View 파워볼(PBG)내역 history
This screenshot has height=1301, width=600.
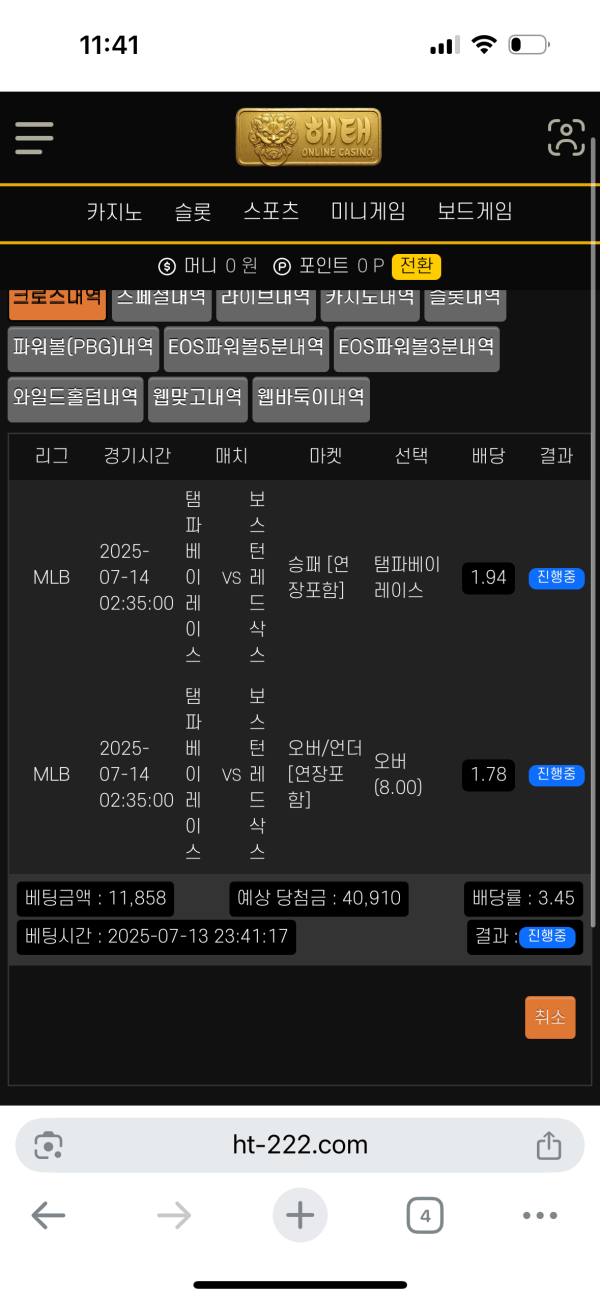[83, 348]
